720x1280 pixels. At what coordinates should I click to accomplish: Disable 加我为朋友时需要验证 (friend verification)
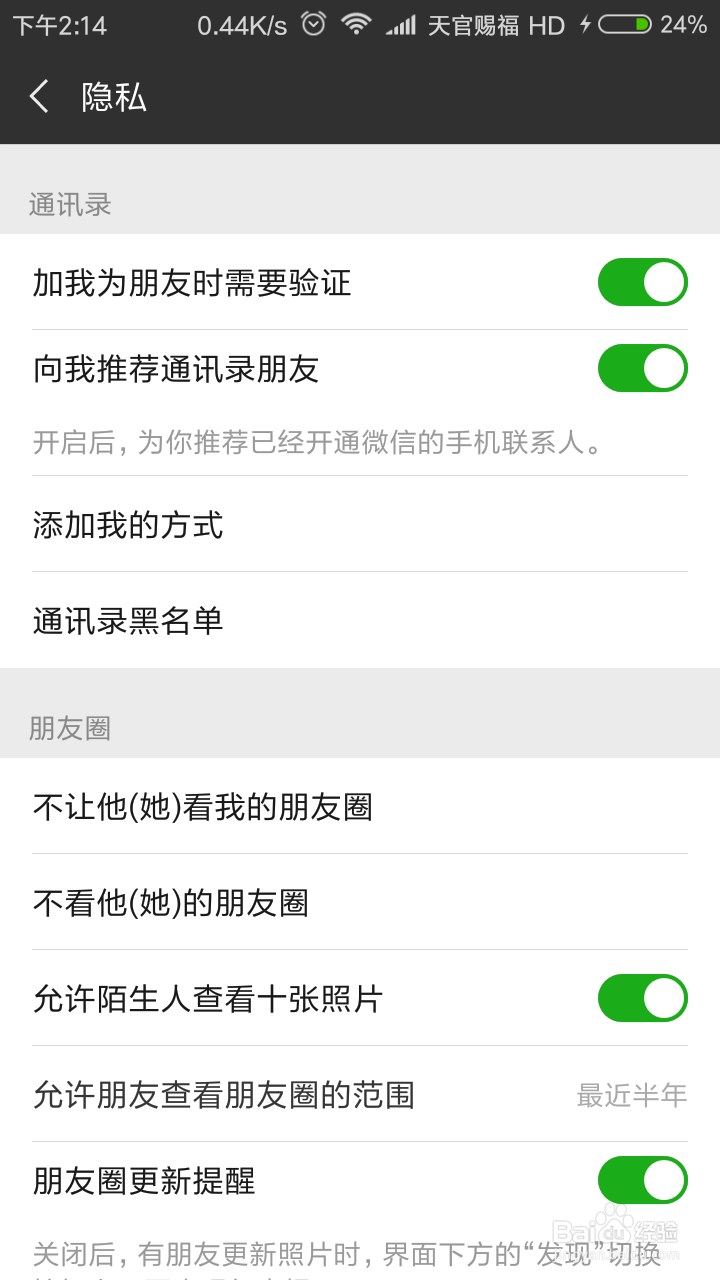[643, 282]
